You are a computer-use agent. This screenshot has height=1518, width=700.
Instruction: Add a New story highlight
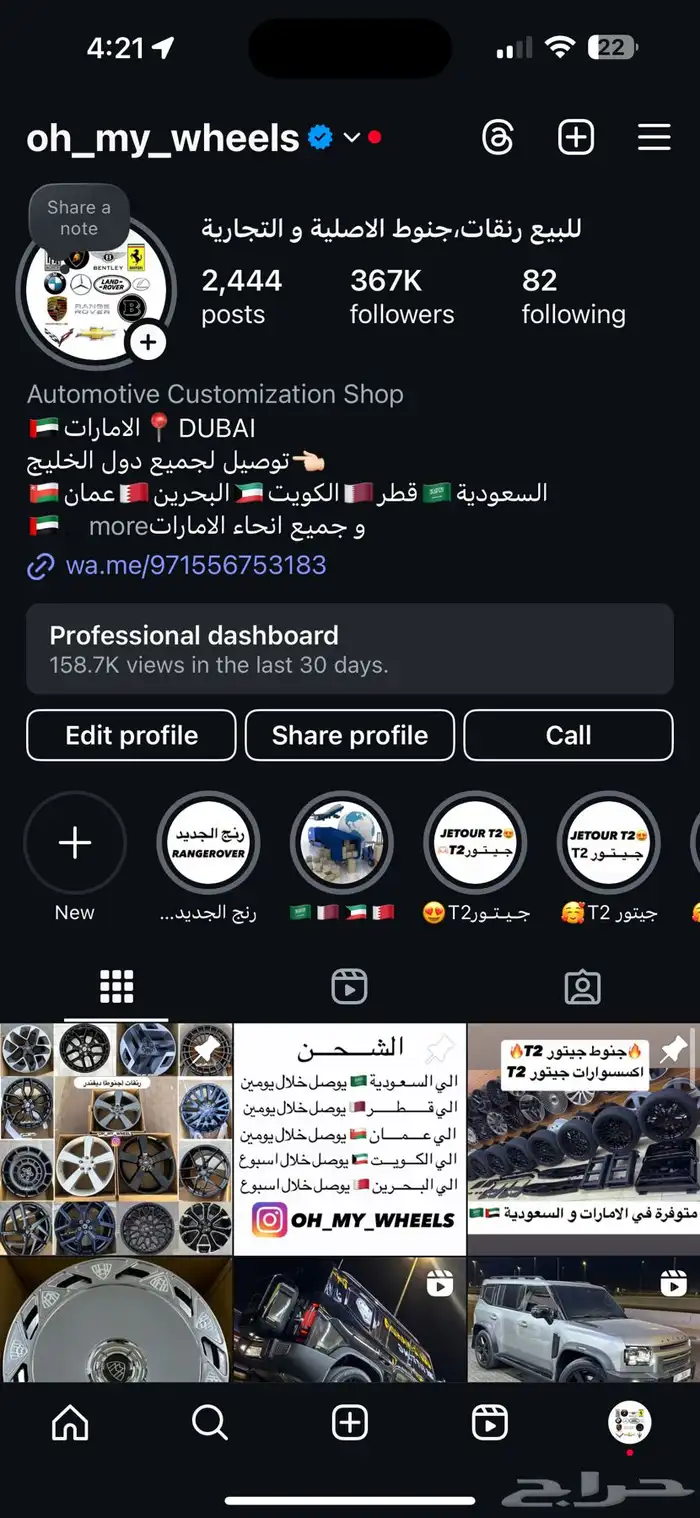(x=75, y=844)
